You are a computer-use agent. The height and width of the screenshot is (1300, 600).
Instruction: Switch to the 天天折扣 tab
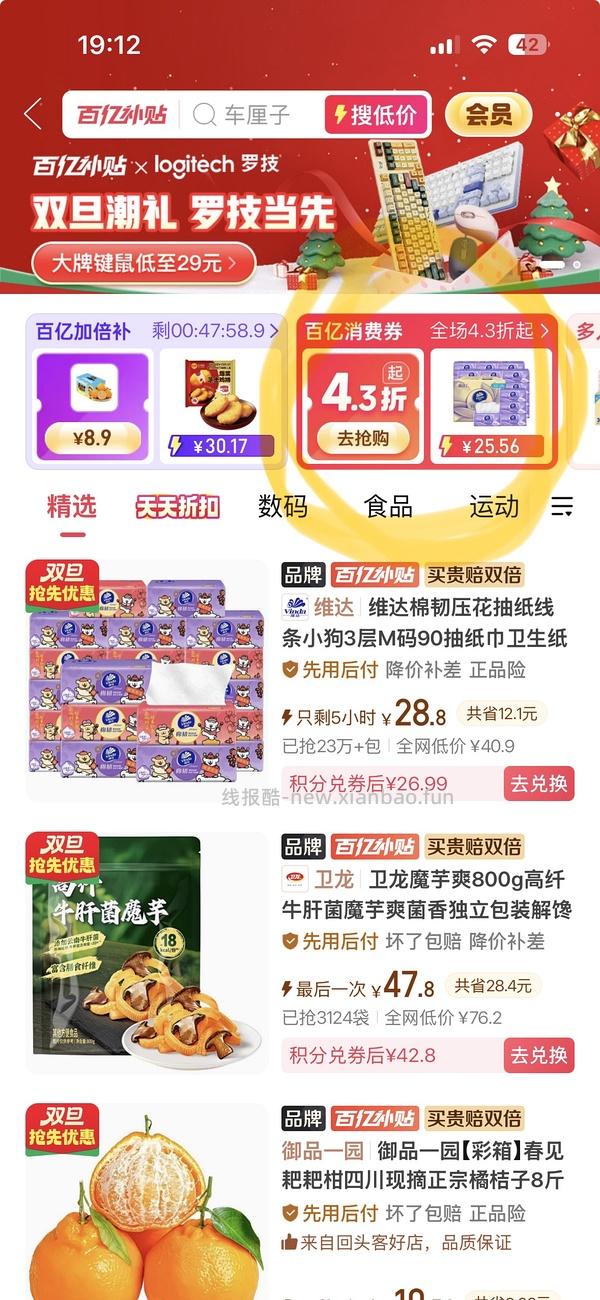(177, 507)
